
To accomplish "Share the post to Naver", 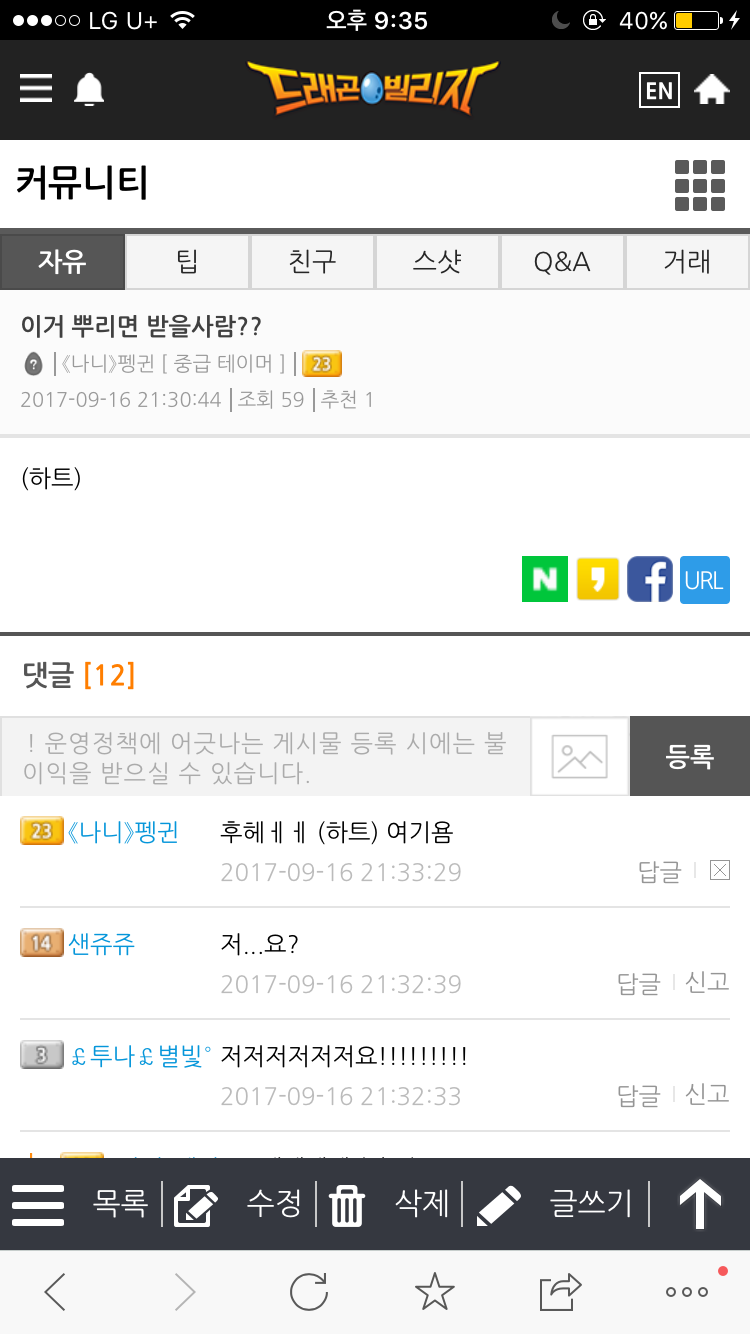I will click(x=544, y=579).
